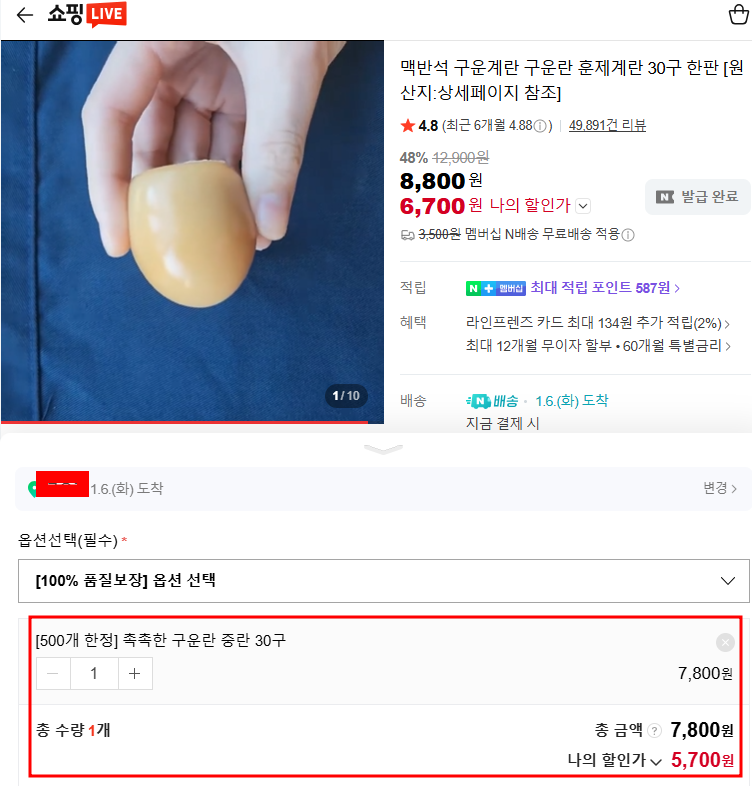
Task: Expand the 나의 할인가 chevron beside 6,700원
Action: tap(584, 206)
